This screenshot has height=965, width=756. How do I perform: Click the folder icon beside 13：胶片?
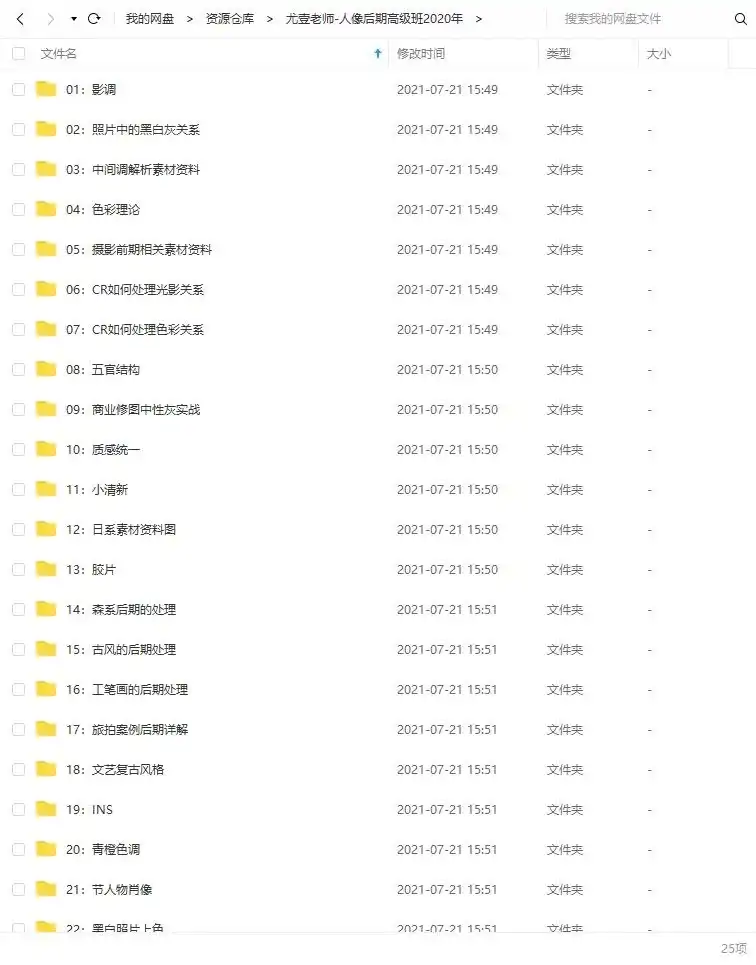click(x=44, y=569)
